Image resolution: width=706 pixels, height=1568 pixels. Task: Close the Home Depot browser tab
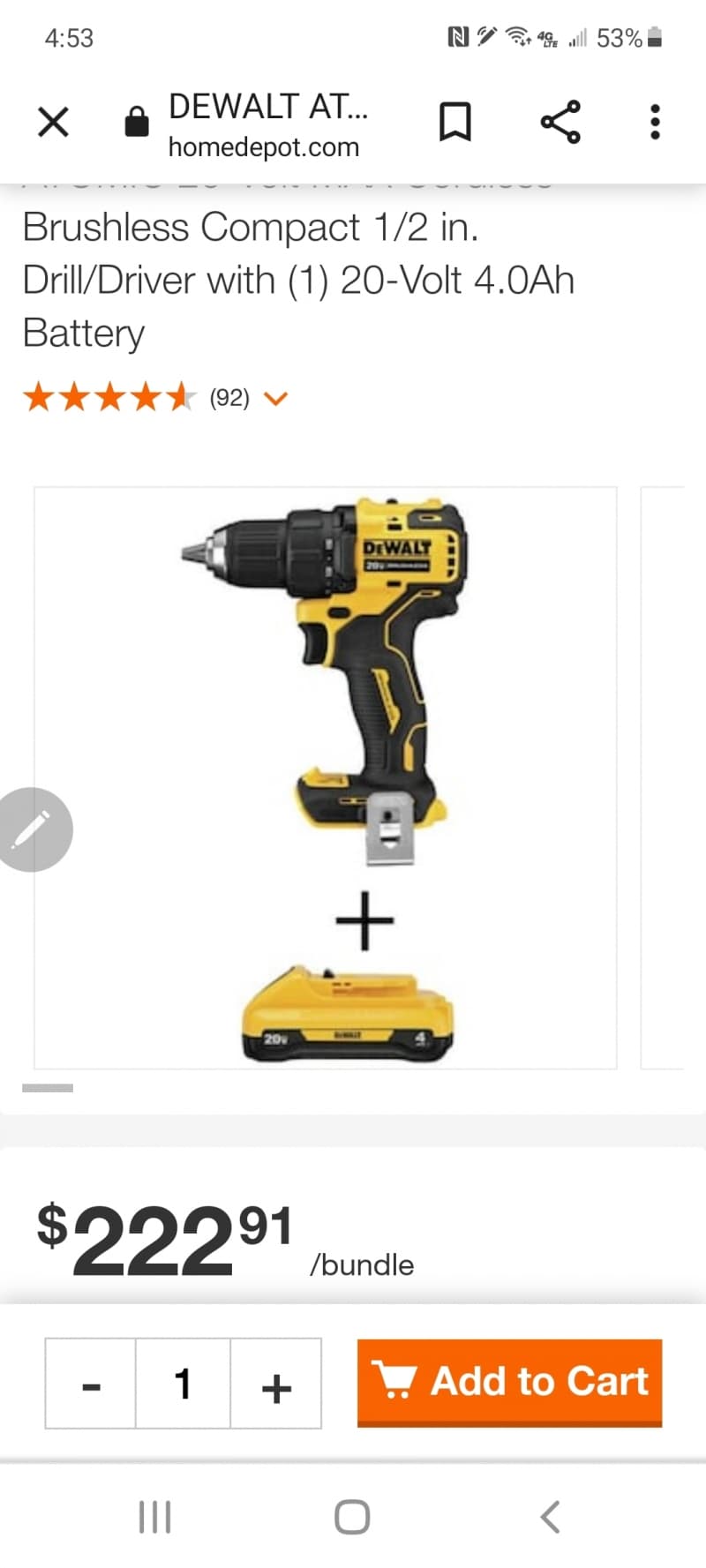pyautogui.click(x=53, y=122)
